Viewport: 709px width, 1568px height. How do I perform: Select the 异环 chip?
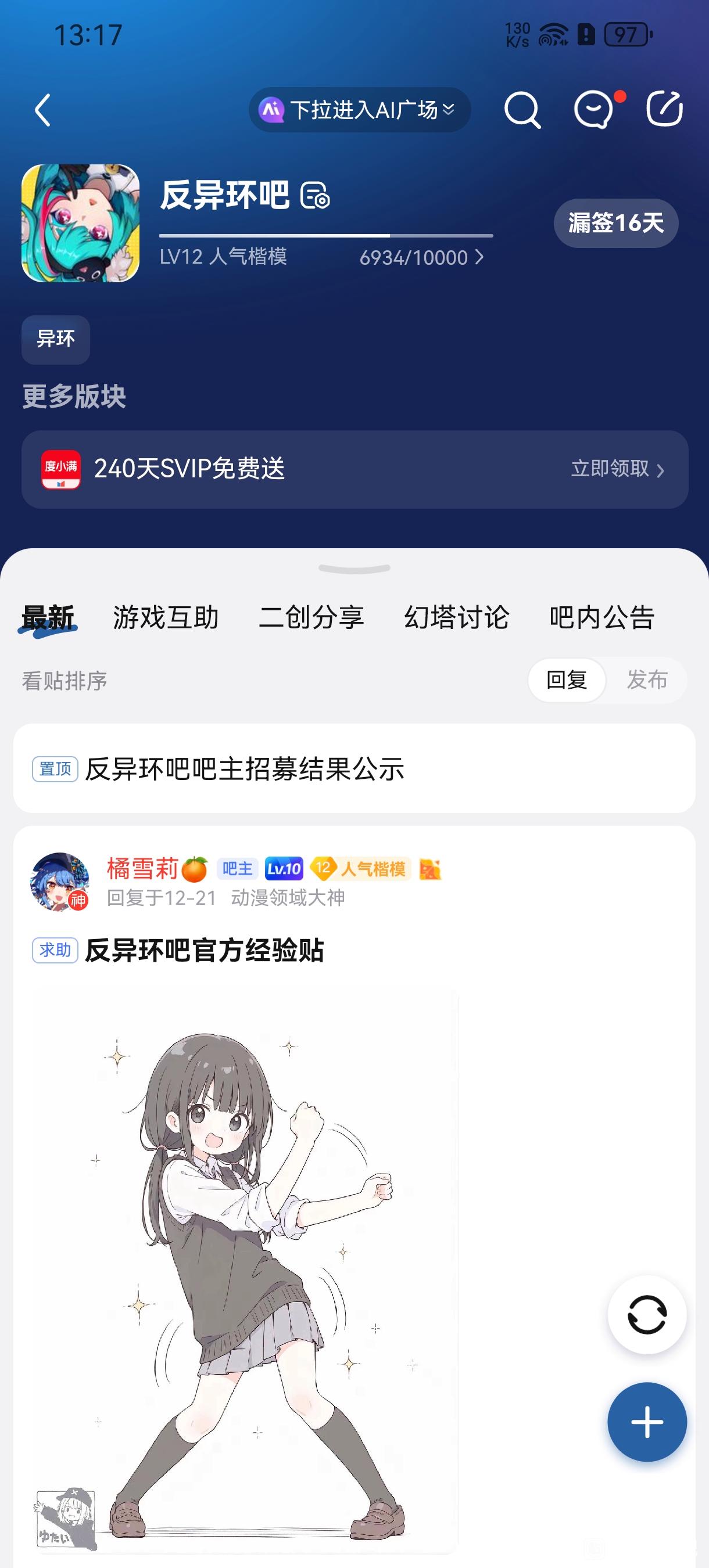(55, 339)
